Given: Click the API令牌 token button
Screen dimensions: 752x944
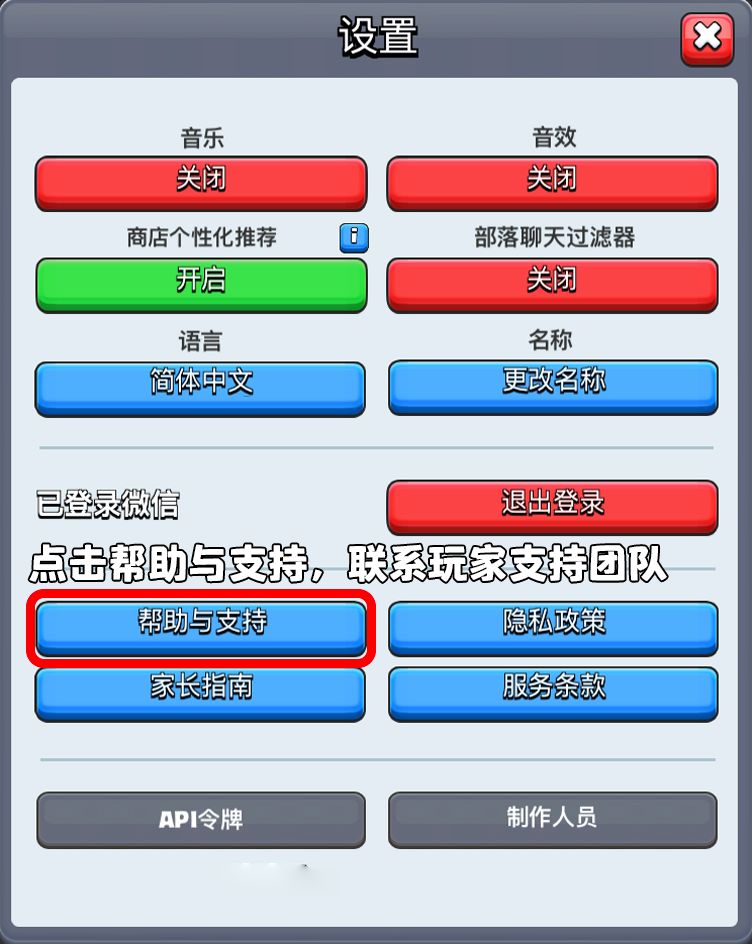Looking at the screenshot, I should coord(200,820).
